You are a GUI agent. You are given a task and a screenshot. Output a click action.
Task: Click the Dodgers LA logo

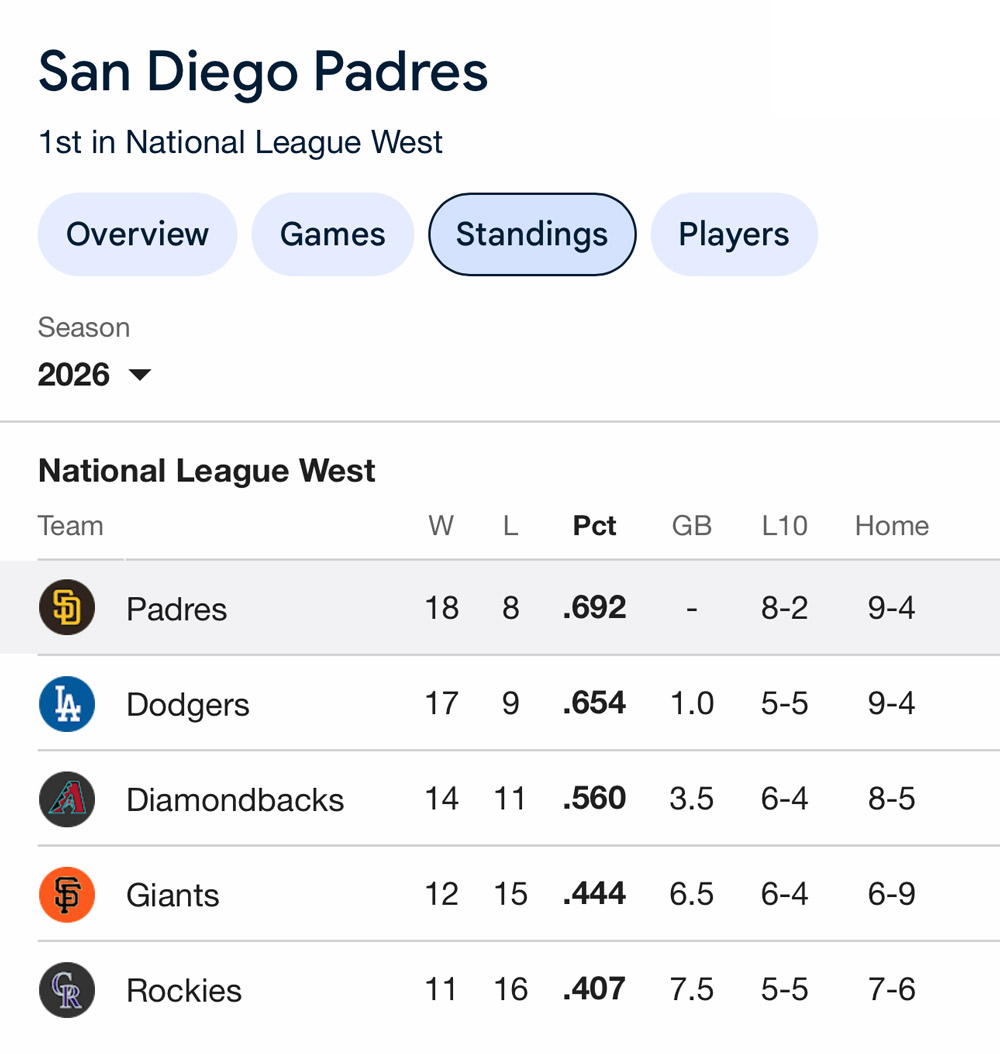click(x=66, y=703)
